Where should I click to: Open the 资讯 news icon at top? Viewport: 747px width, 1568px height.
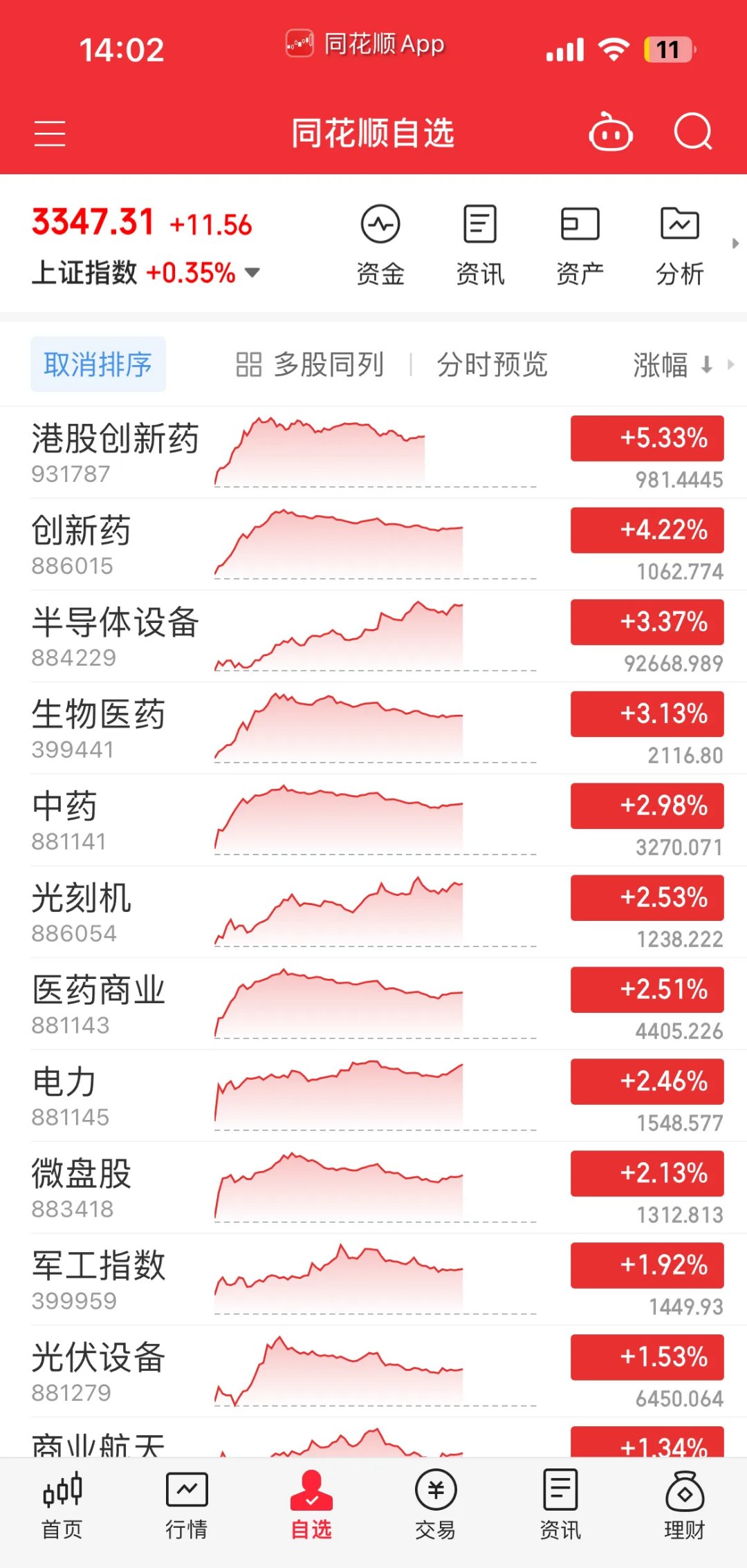click(x=480, y=242)
